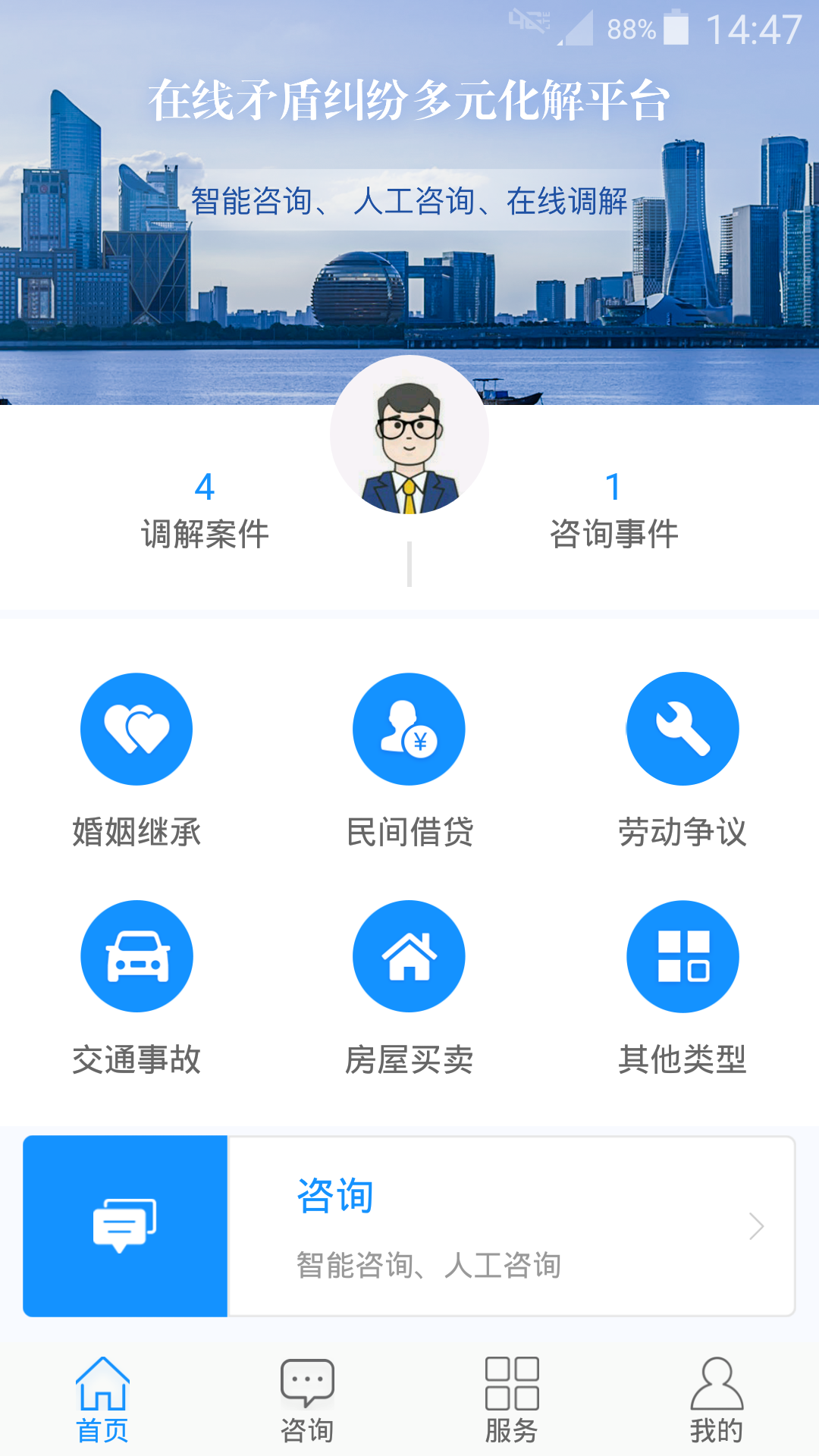Open the 民间借贷 lending icon
819x1456 pixels.
pyautogui.click(x=409, y=728)
